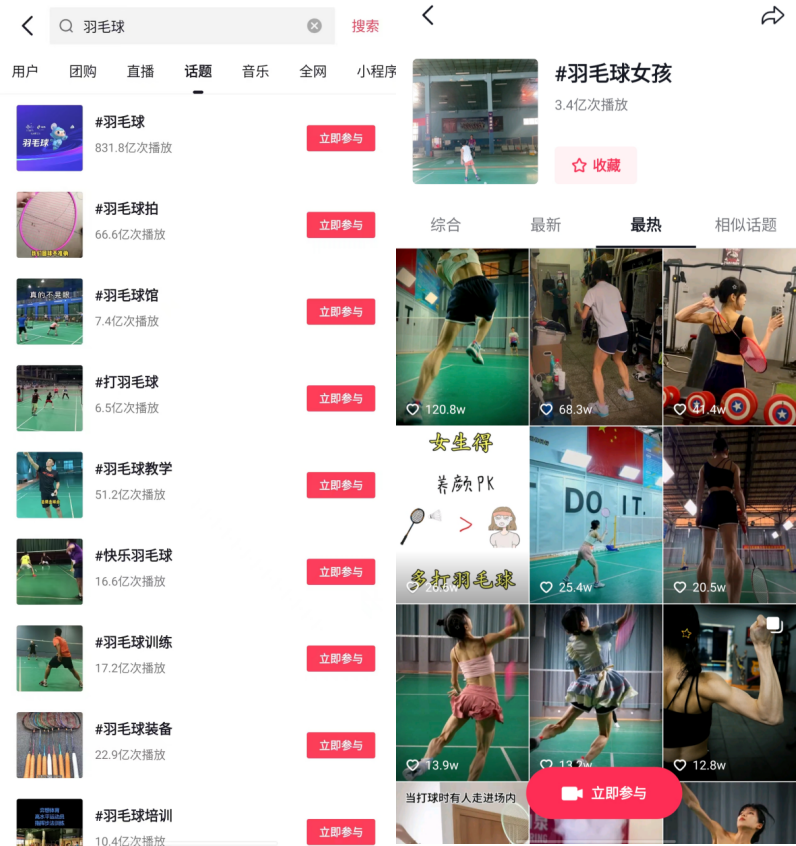The height and width of the screenshot is (846, 796).
Task: Favorite the topic with 收藏
Action: click(596, 165)
